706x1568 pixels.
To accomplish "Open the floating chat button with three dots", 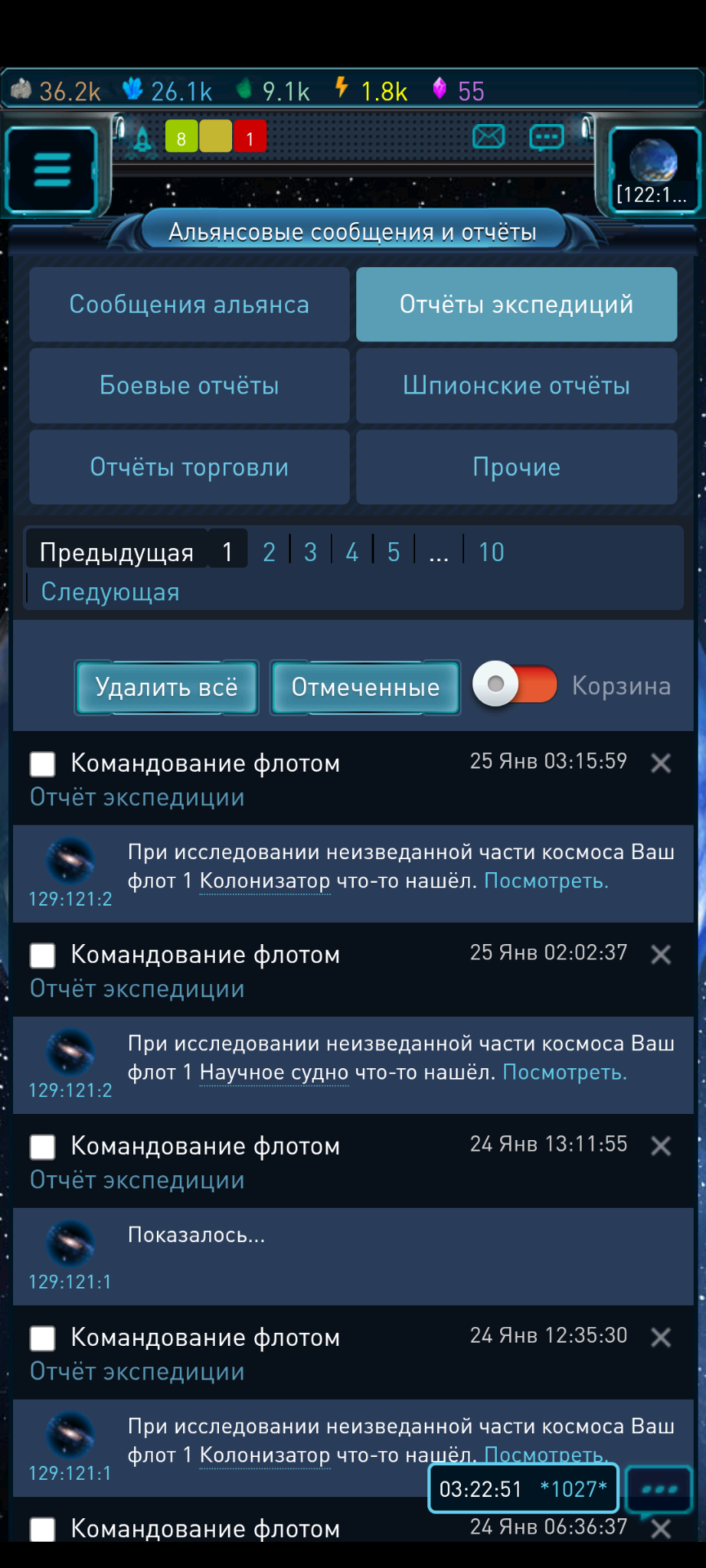I will [659, 1489].
